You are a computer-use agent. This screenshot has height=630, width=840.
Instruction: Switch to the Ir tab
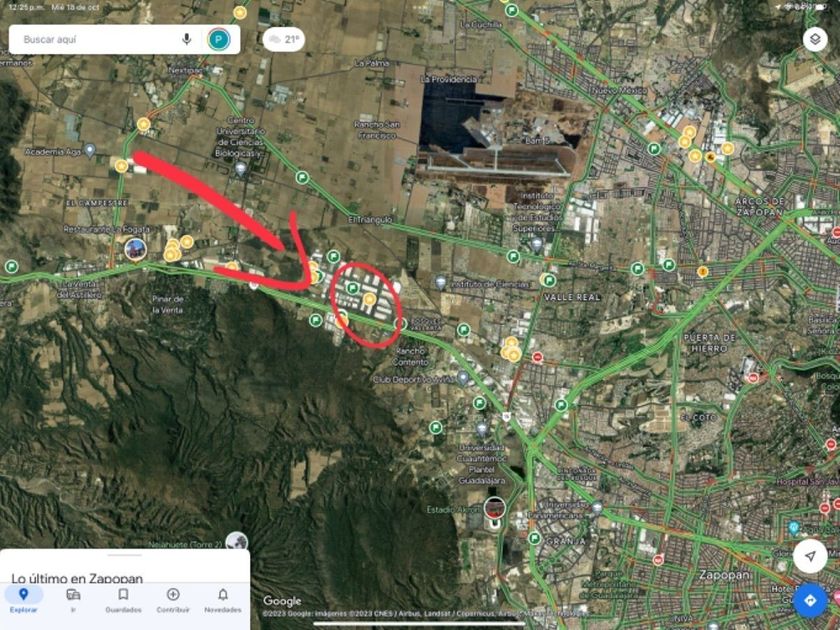(x=73, y=599)
